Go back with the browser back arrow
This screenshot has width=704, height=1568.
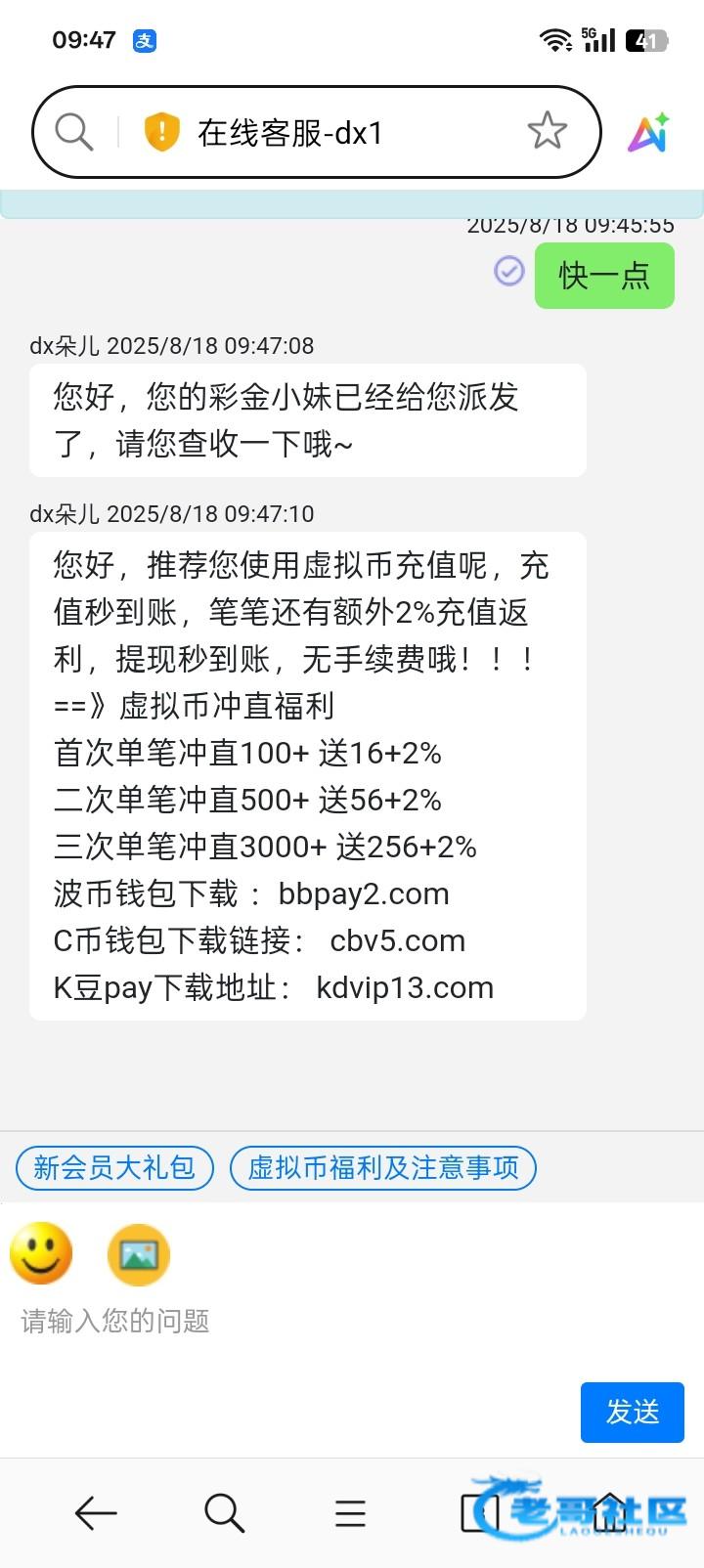[x=96, y=1513]
